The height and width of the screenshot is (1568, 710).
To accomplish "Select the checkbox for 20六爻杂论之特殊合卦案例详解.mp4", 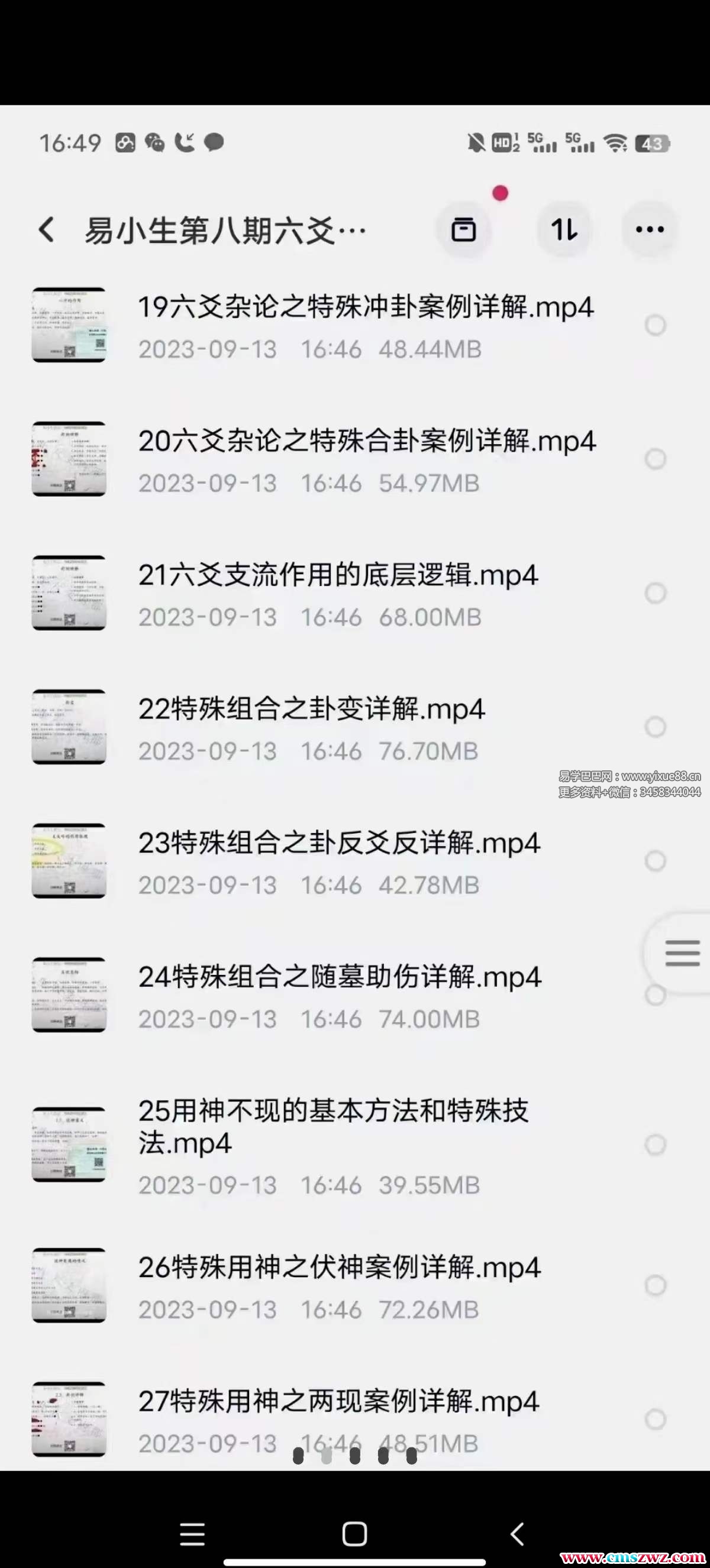I will click(x=655, y=459).
